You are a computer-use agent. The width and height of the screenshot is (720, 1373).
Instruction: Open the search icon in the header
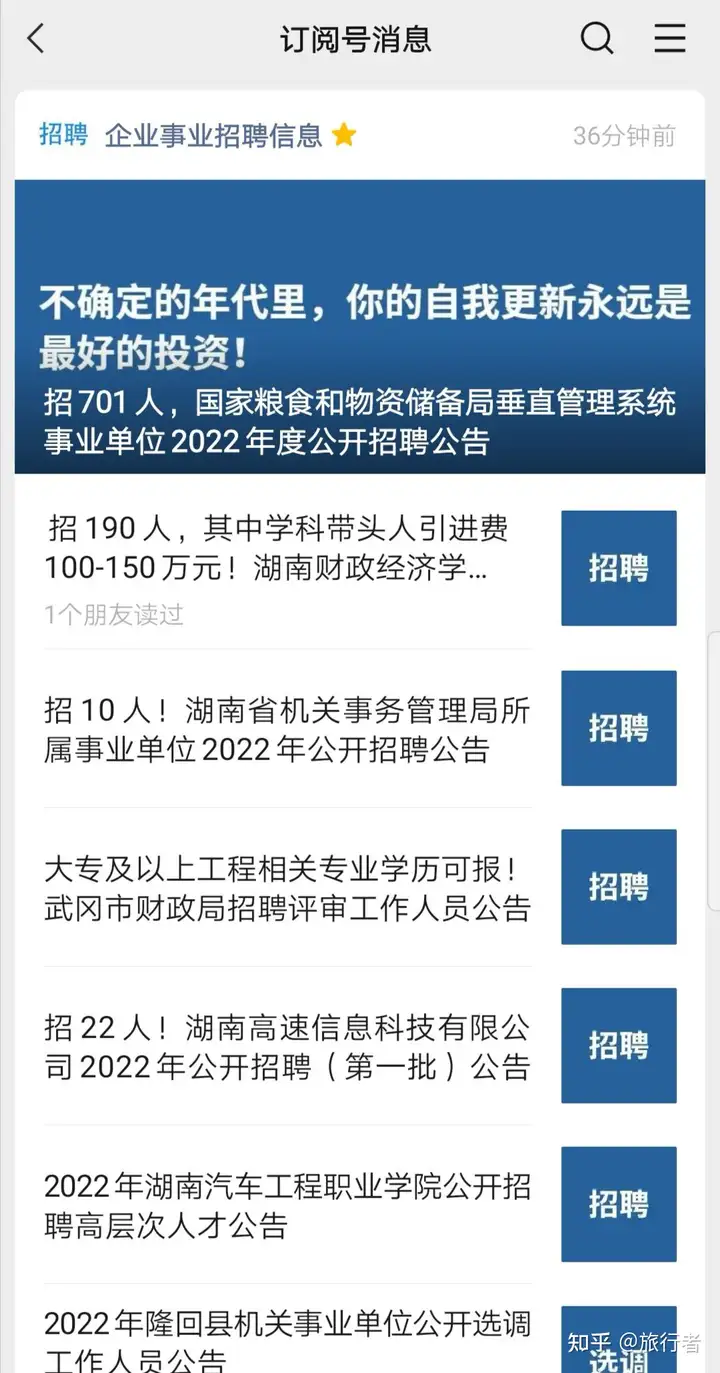[x=597, y=39]
